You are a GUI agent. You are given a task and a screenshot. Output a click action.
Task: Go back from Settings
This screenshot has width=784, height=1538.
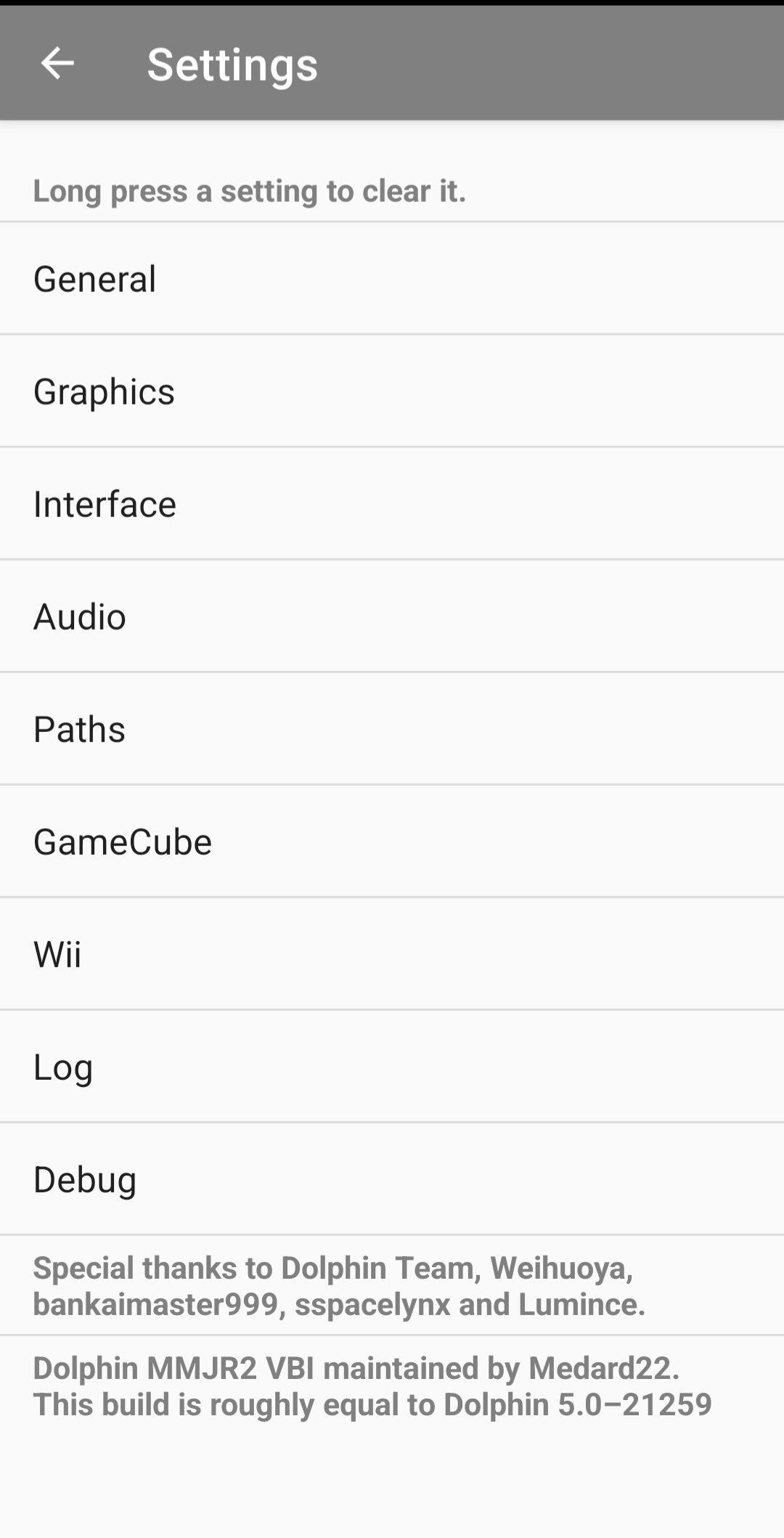[57, 63]
